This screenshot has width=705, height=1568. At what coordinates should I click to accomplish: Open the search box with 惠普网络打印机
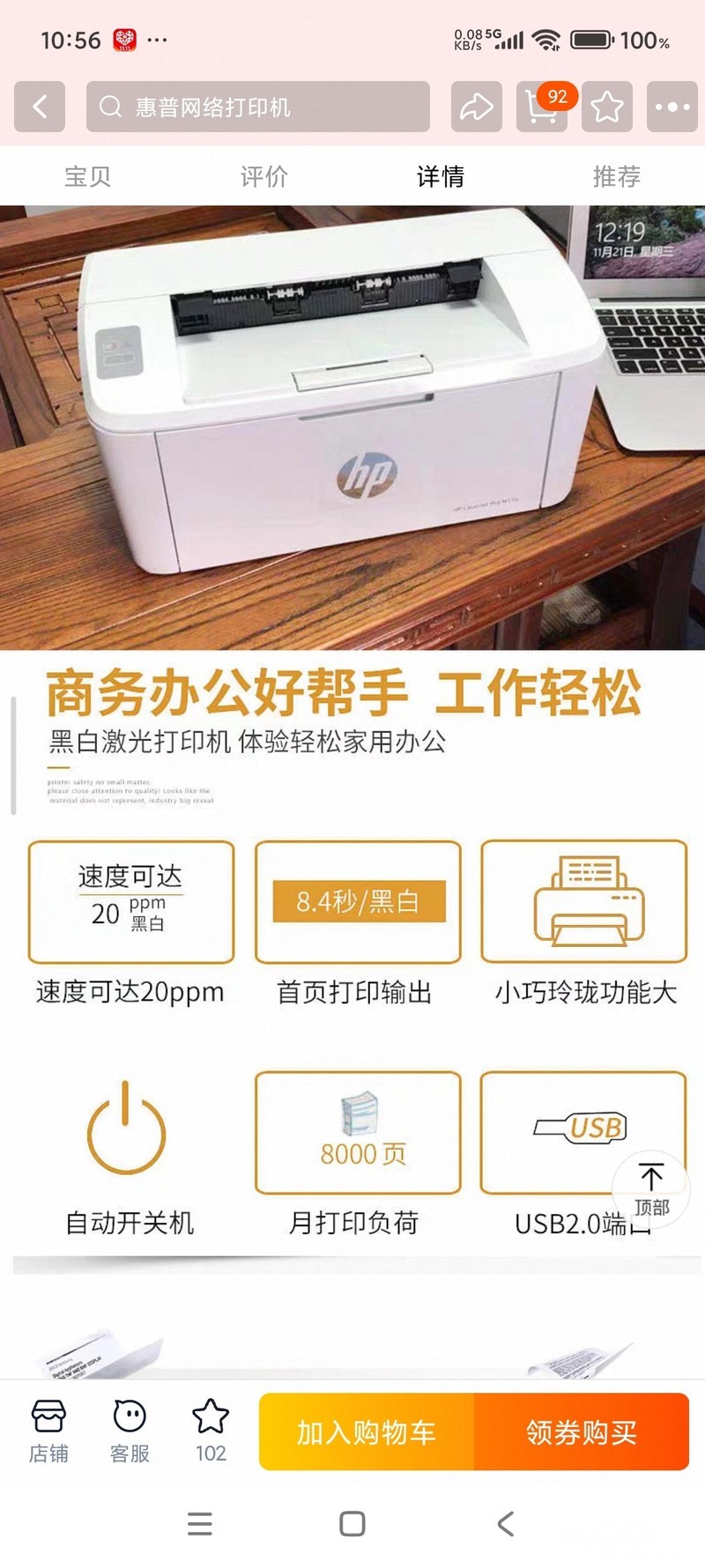point(257,107)
